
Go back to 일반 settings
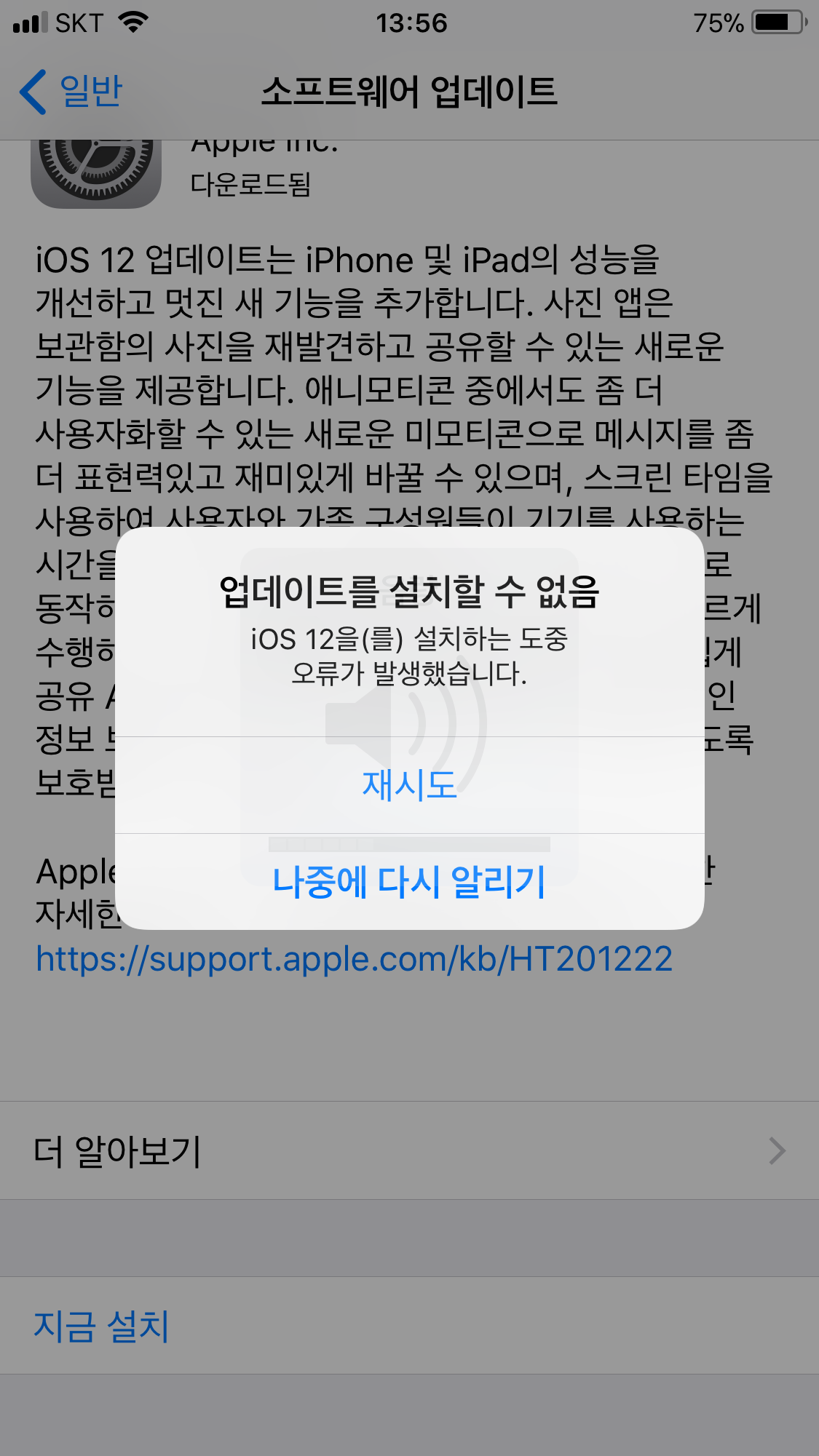(71, 92)
